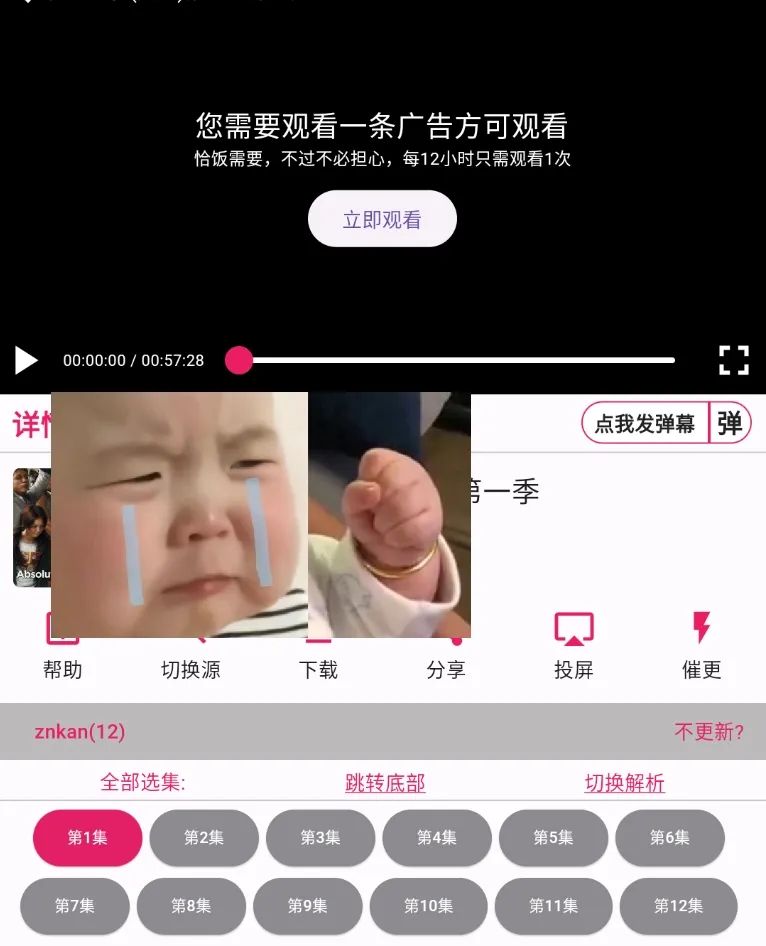Jump to bottom via 跳转底部

(385, 783)
